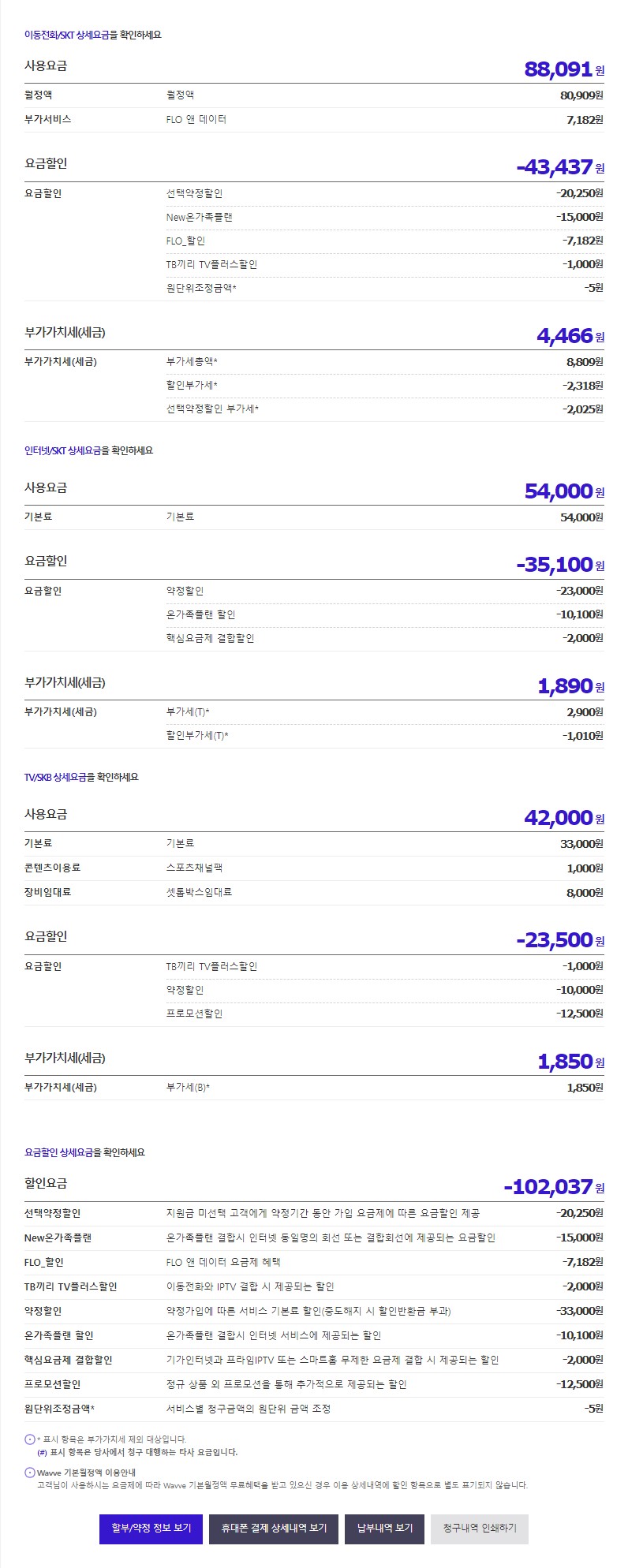Image resolution: width=628 pixels, height=1568 pixels.
Task: Select 청구내역 인쇄하기
Action: pos(479,1528)
